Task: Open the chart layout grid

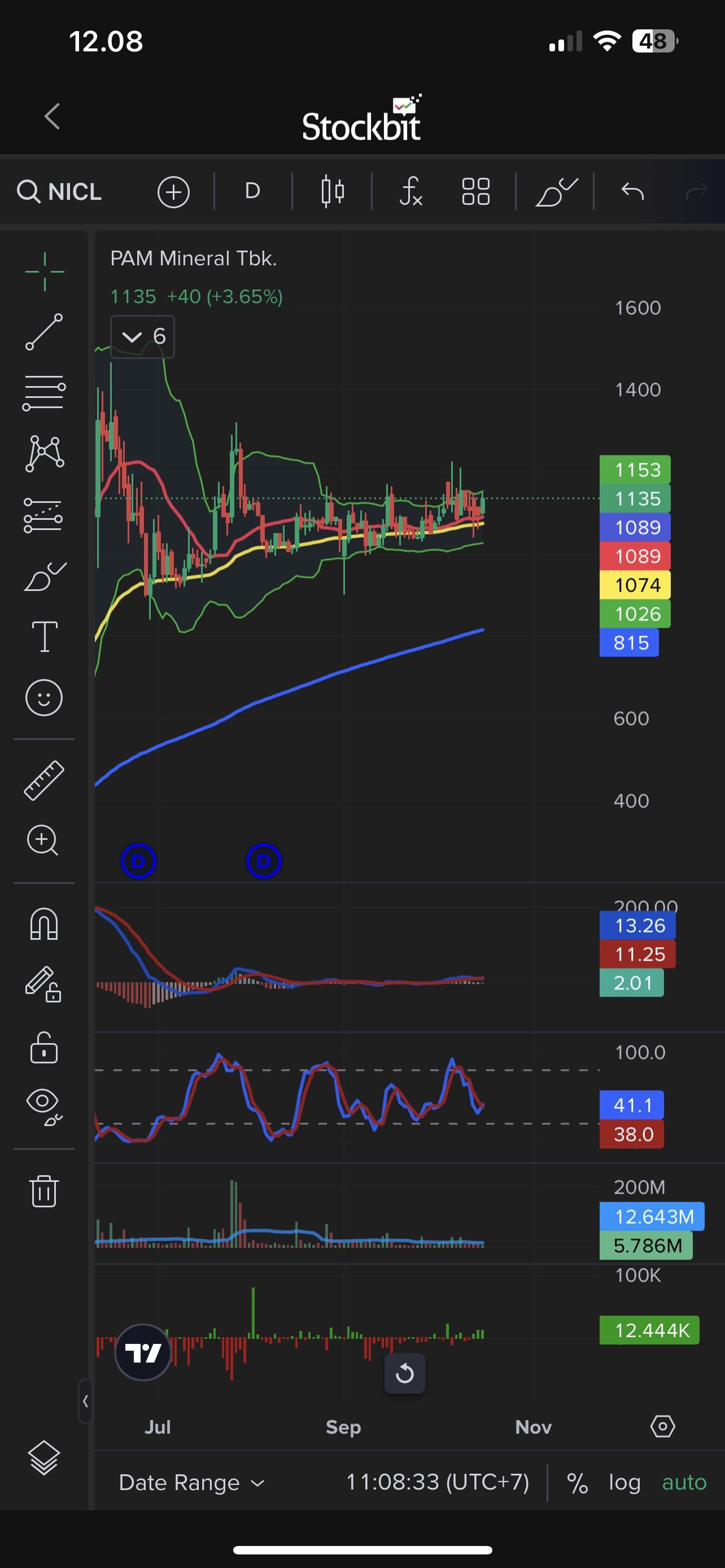Action: tap(475, 192)
